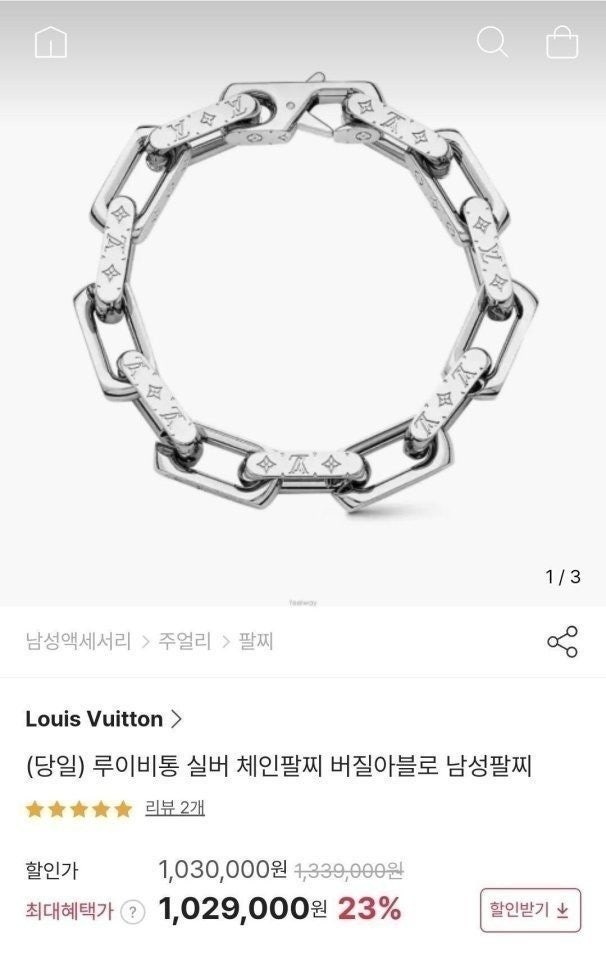606x960 pixels.
Task: Show info for 최대혜택가 question mark
Action: (135, 911)
